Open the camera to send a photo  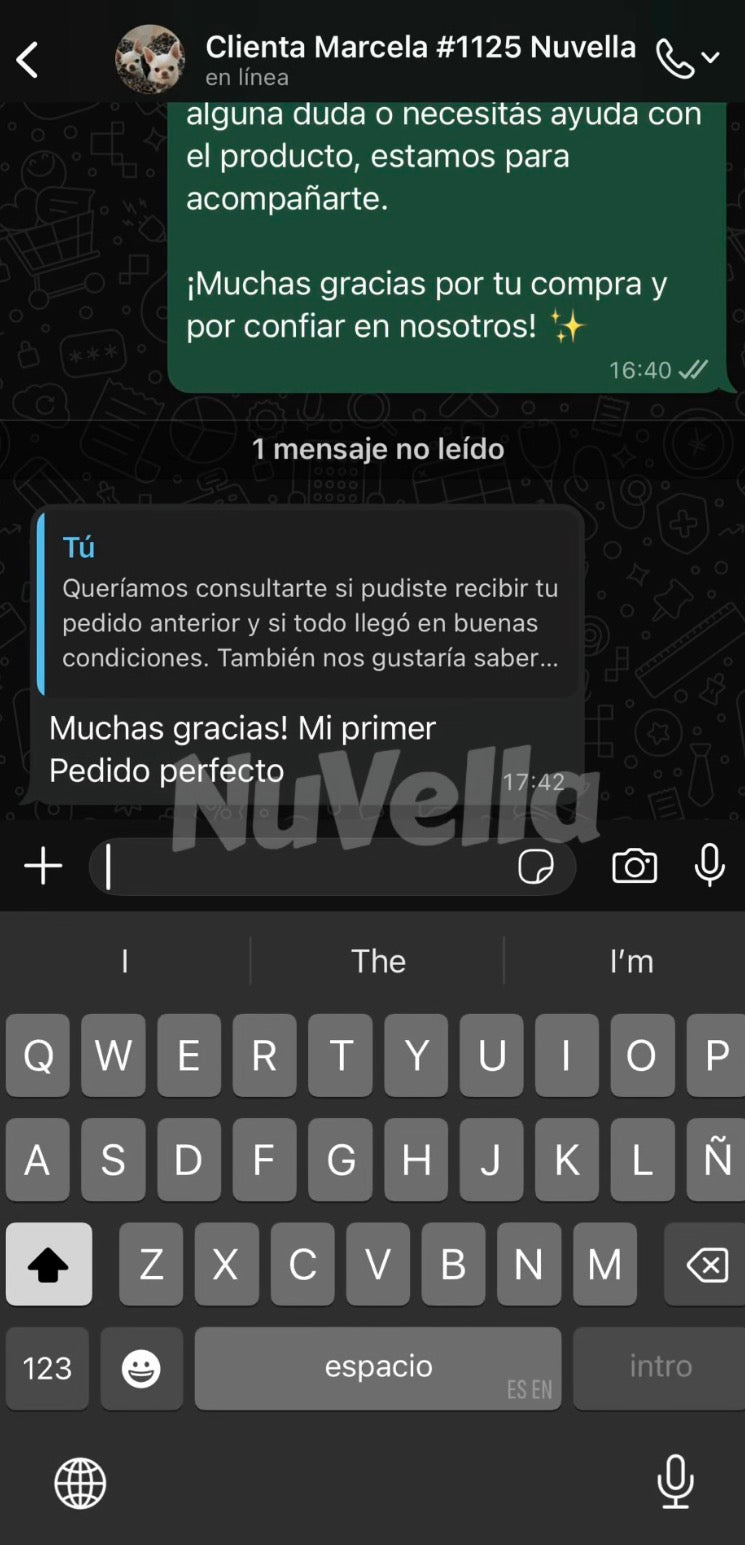pyautogui.click(x=634, y=866)
